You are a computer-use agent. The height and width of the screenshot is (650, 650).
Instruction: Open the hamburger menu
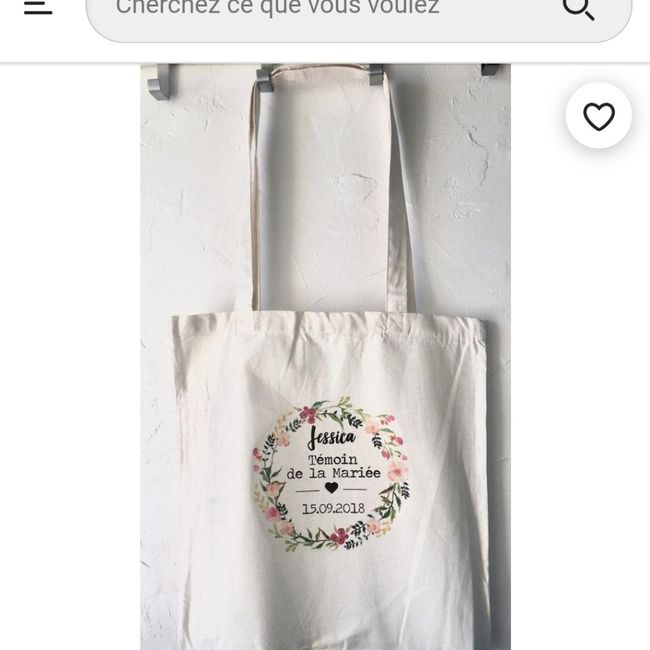pyautogui.click(x=38, y=8)
